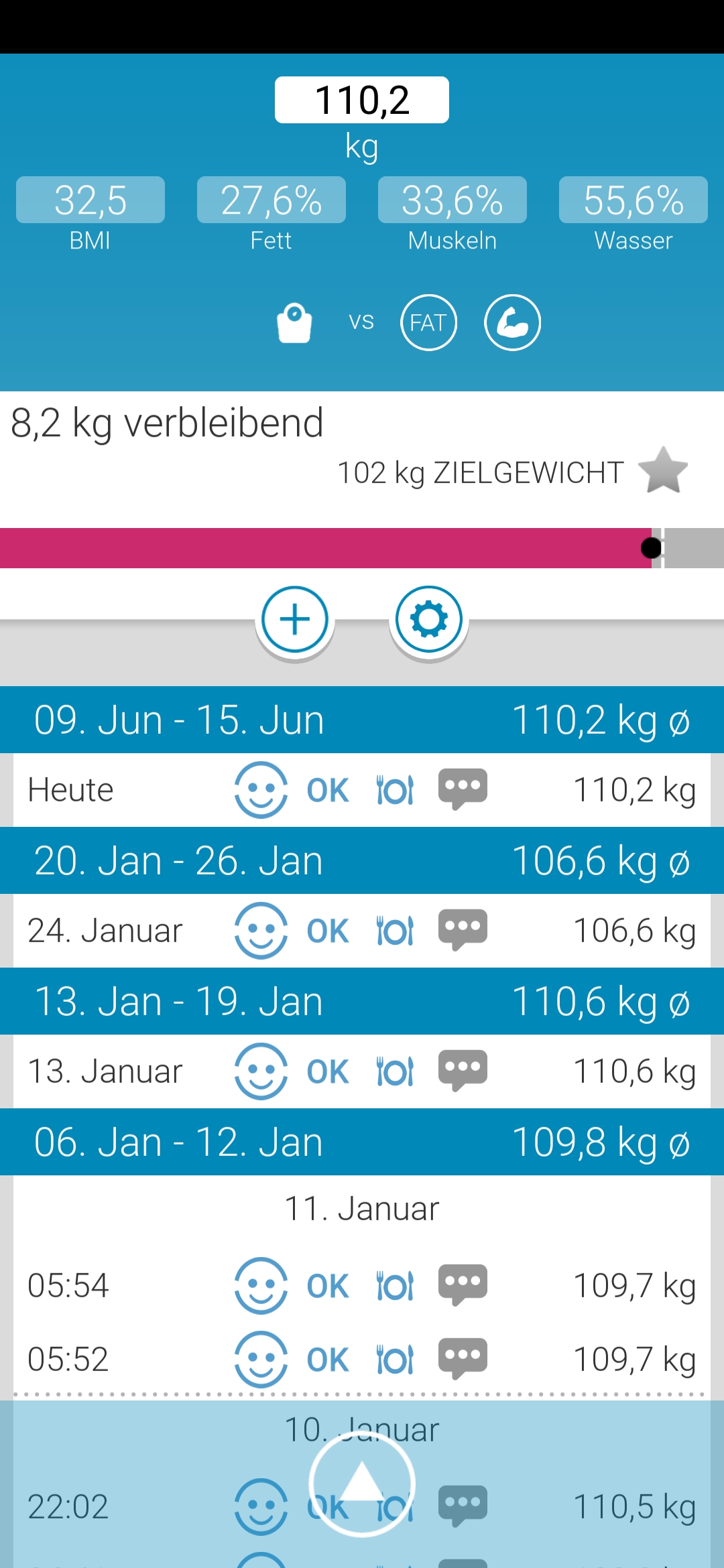Tap the BMI 32,5 tile
The width and height of the screenshot is (724, 1568).
[90, 200]
